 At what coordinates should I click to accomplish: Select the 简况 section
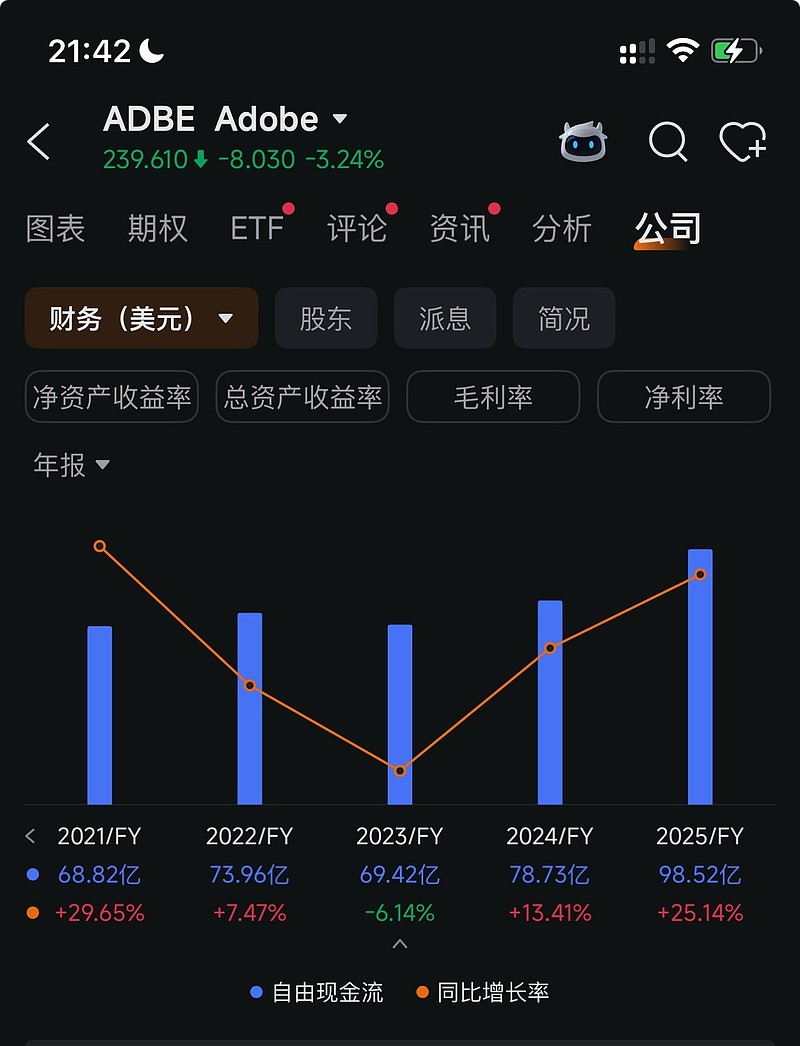click(x=564, y=319)
